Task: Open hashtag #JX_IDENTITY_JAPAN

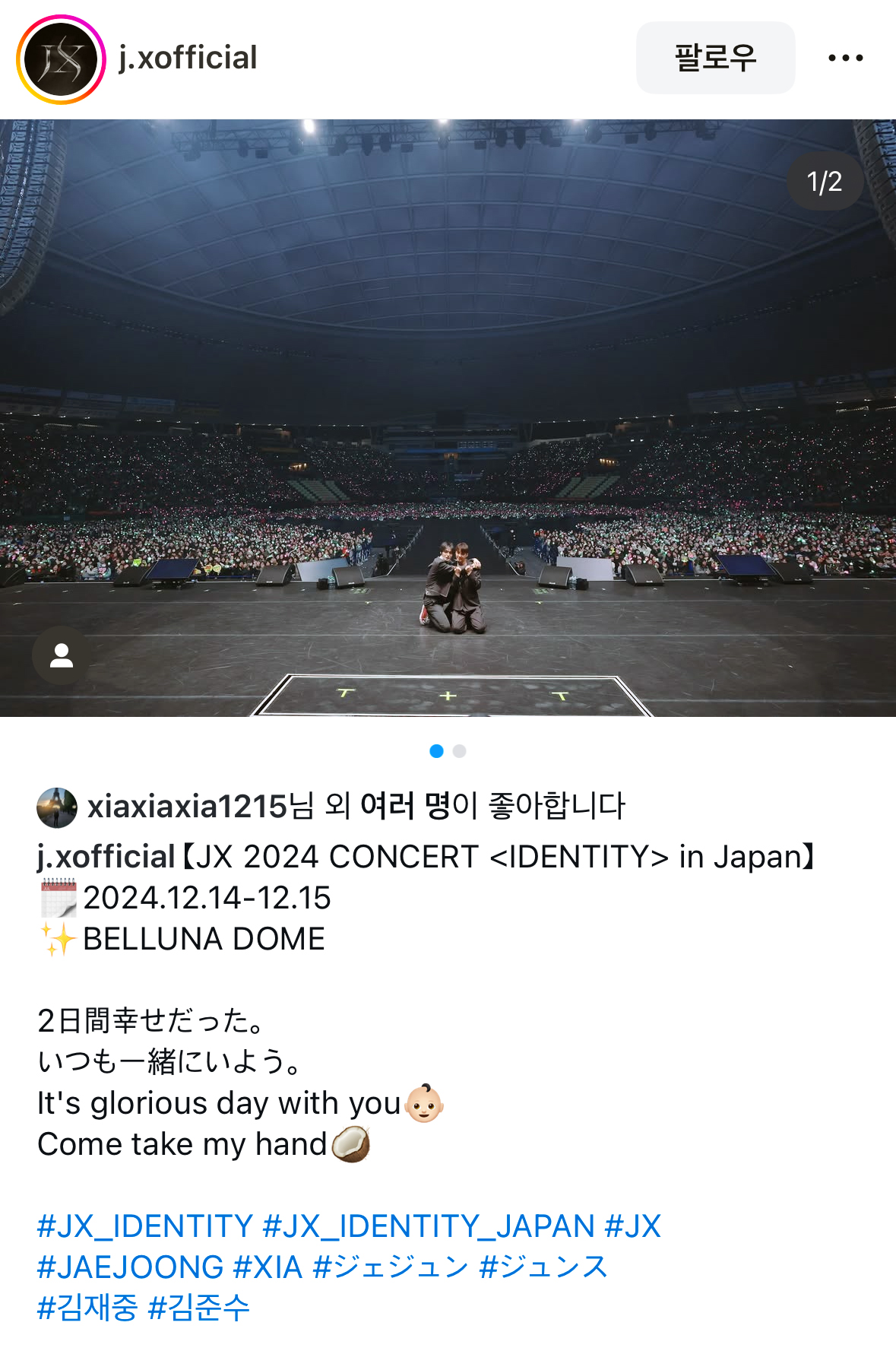Action: (x=429, y=1226)
